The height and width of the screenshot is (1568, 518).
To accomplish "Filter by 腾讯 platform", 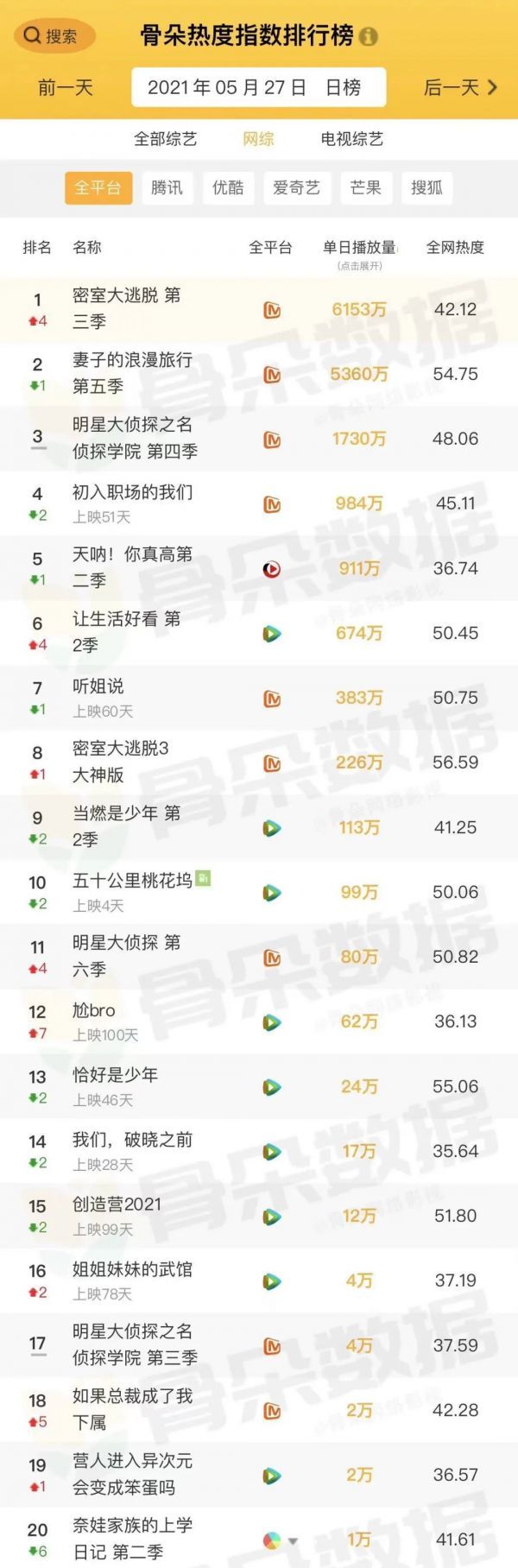I will 167,187.
